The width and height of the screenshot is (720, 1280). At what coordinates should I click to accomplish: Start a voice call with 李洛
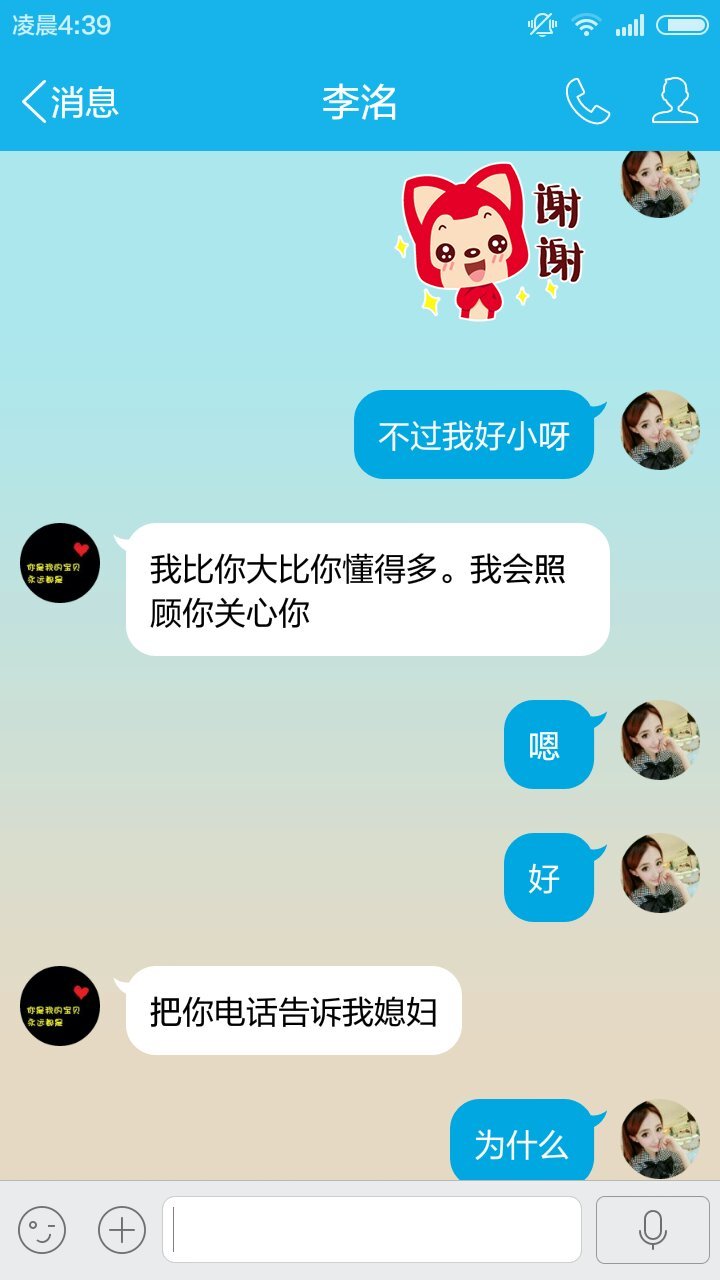pyautogui.click(x=587, y=102)
